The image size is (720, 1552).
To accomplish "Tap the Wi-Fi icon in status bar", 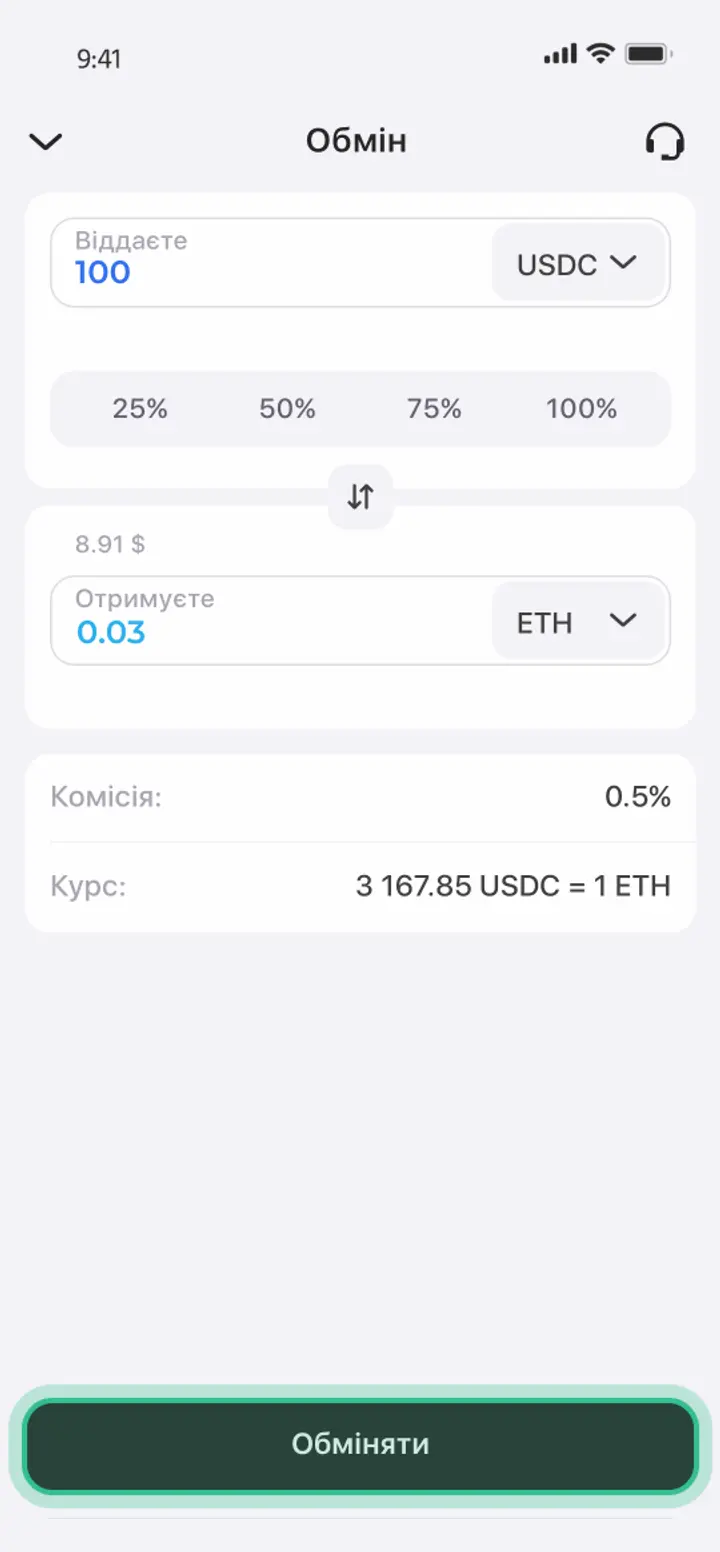I will 600,55.
